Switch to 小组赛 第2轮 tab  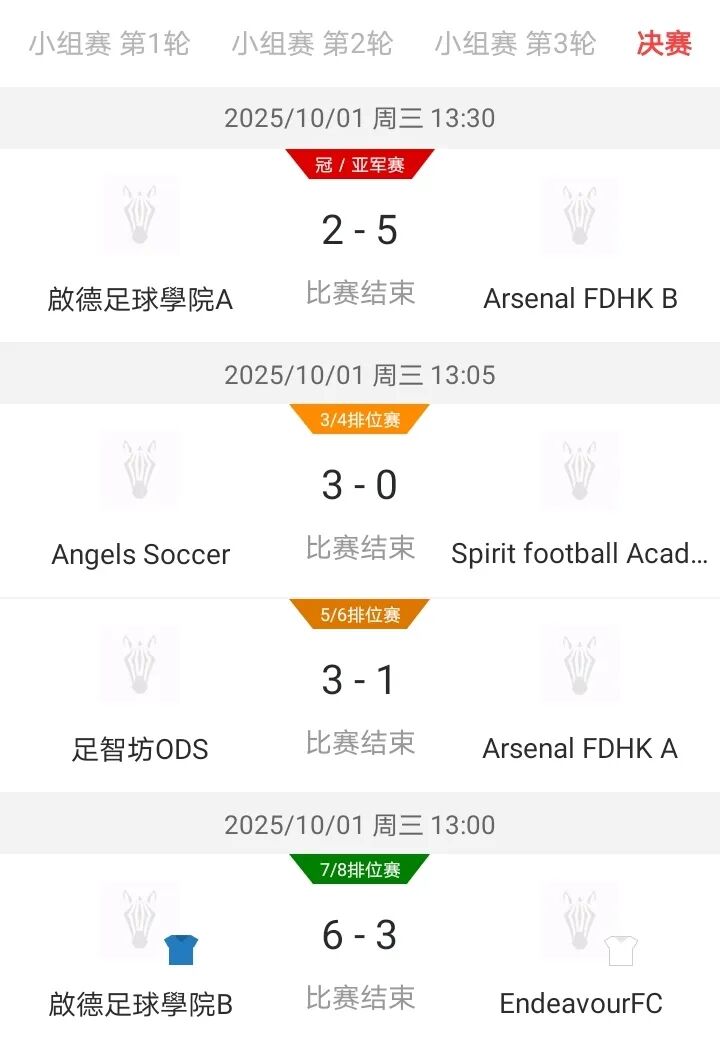(312, 44)
